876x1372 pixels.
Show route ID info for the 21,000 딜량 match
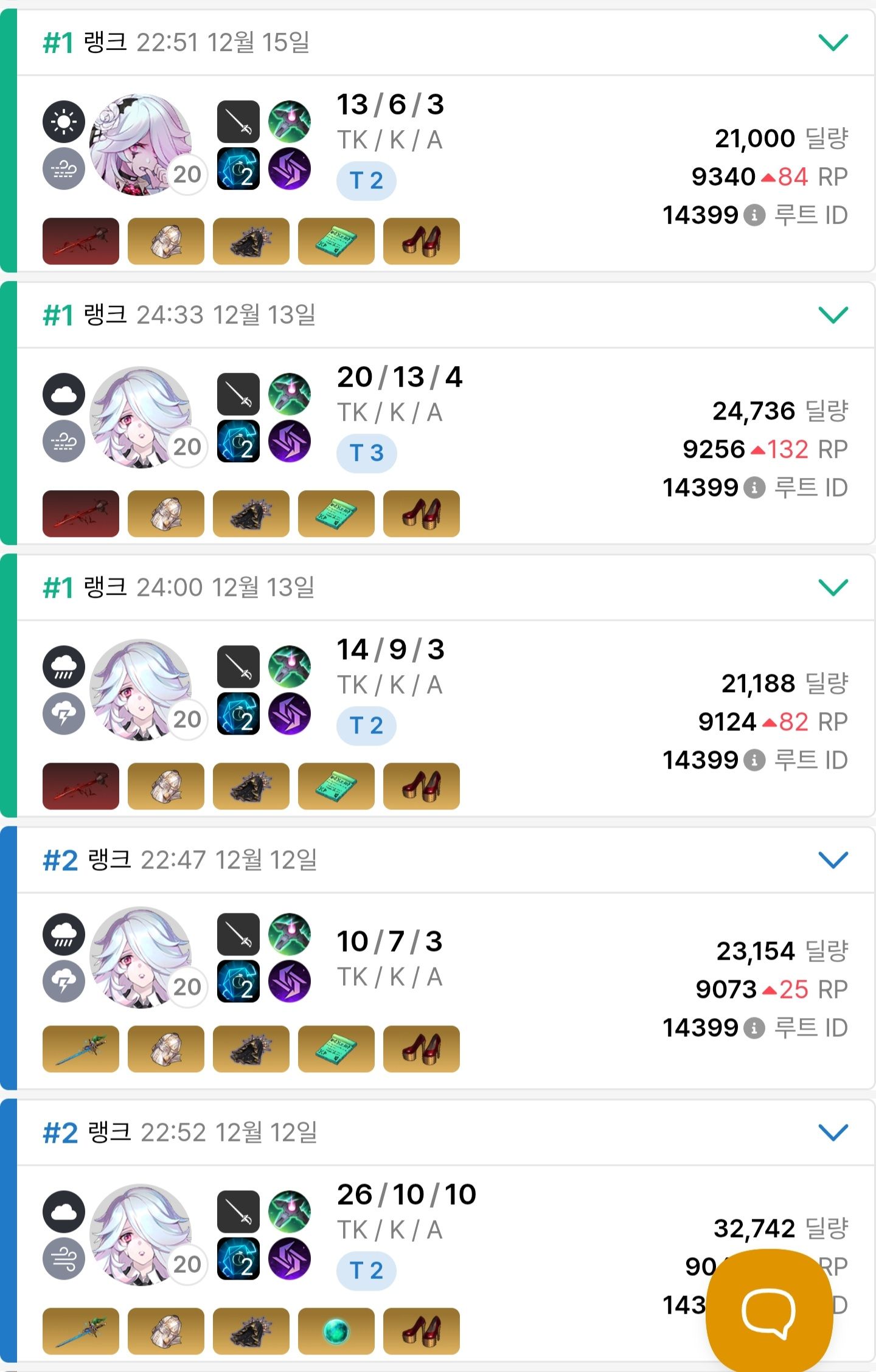click(754, 215)
